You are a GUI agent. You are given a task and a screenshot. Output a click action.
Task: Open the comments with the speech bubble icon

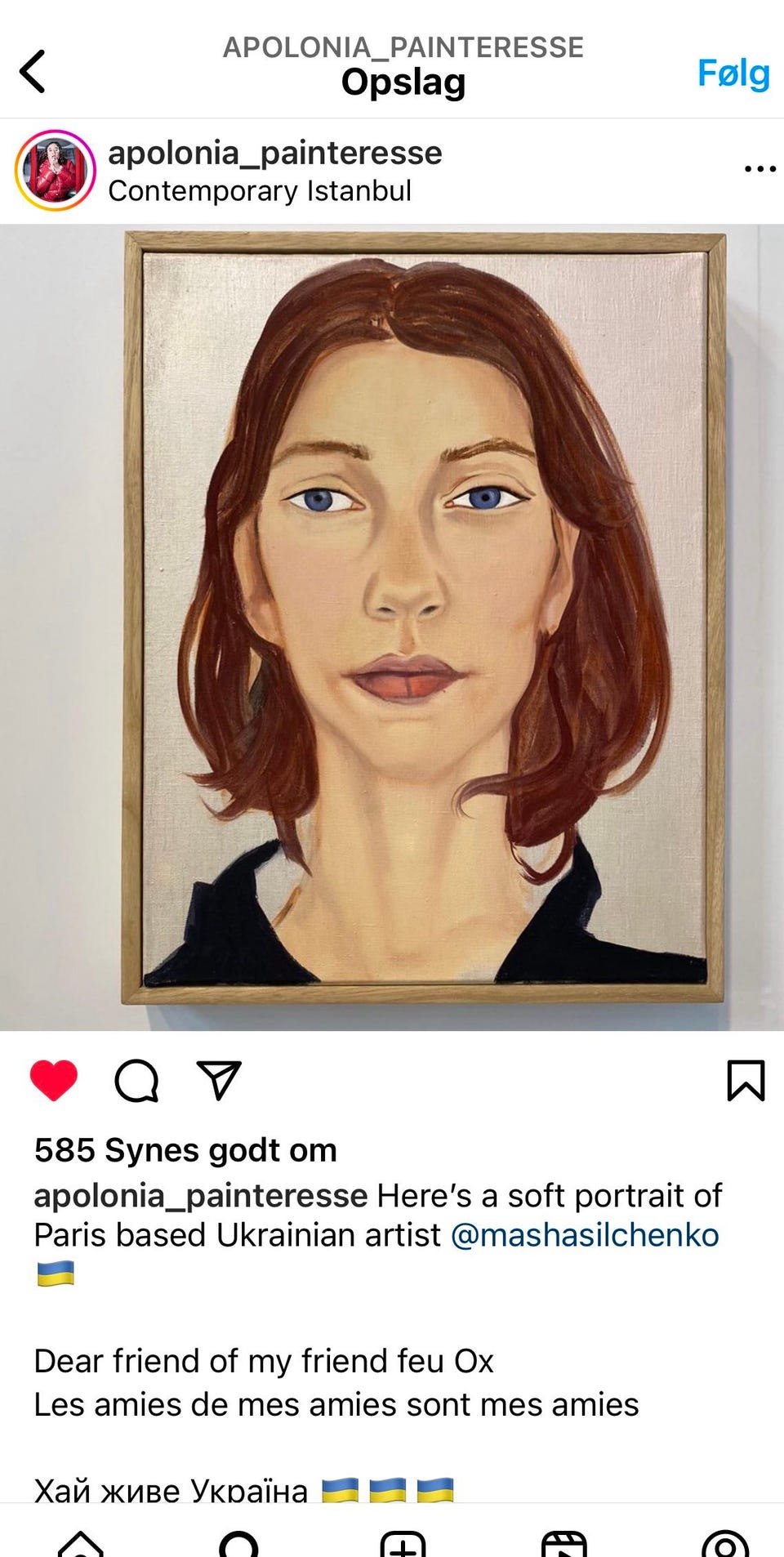(138, 1078)
